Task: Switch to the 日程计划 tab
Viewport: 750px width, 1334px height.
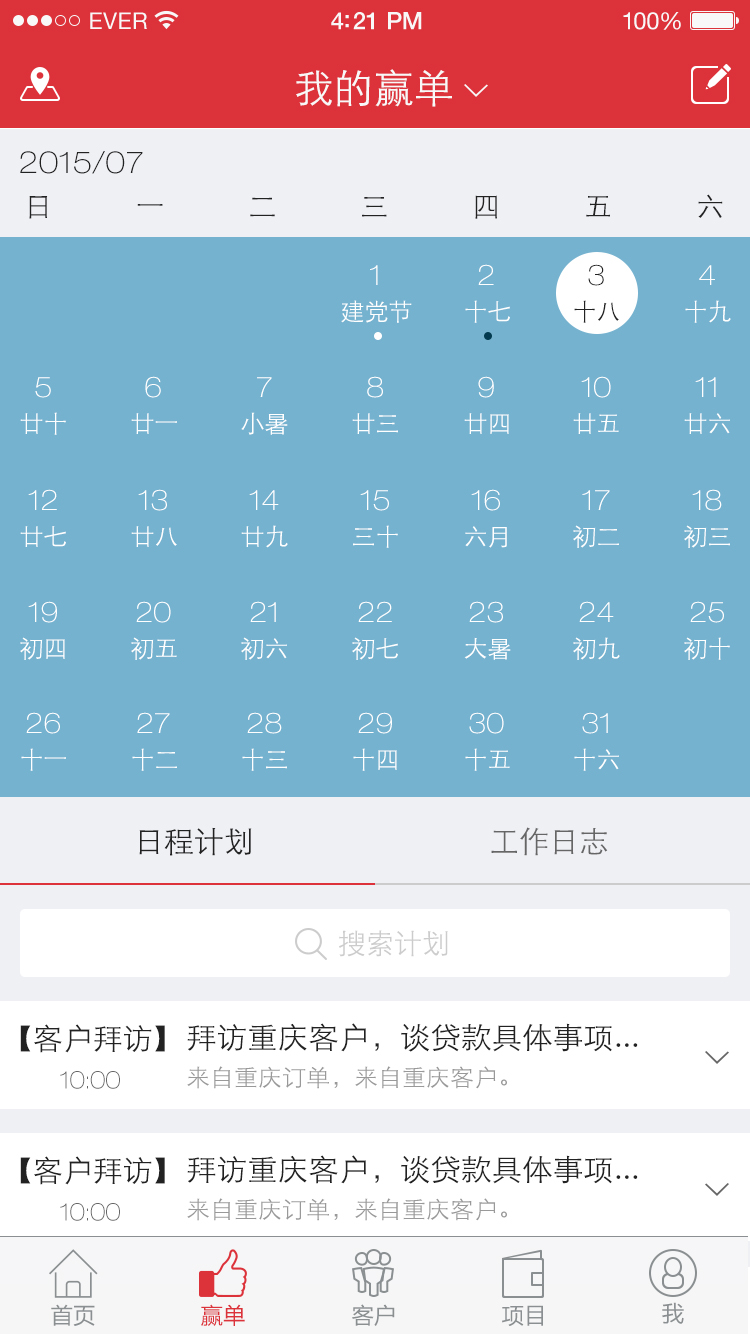Action: [x=194, y=842]
